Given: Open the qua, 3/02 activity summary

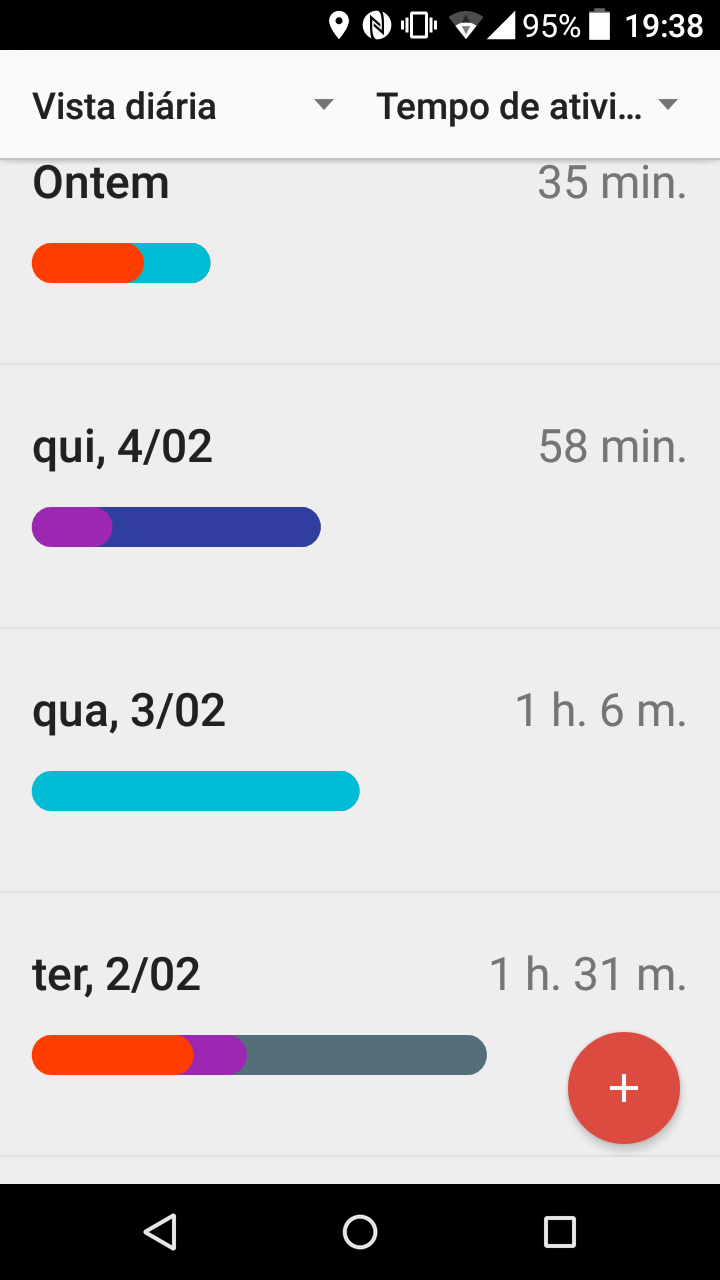Looking at the screenshot, I should coord(359,760).
